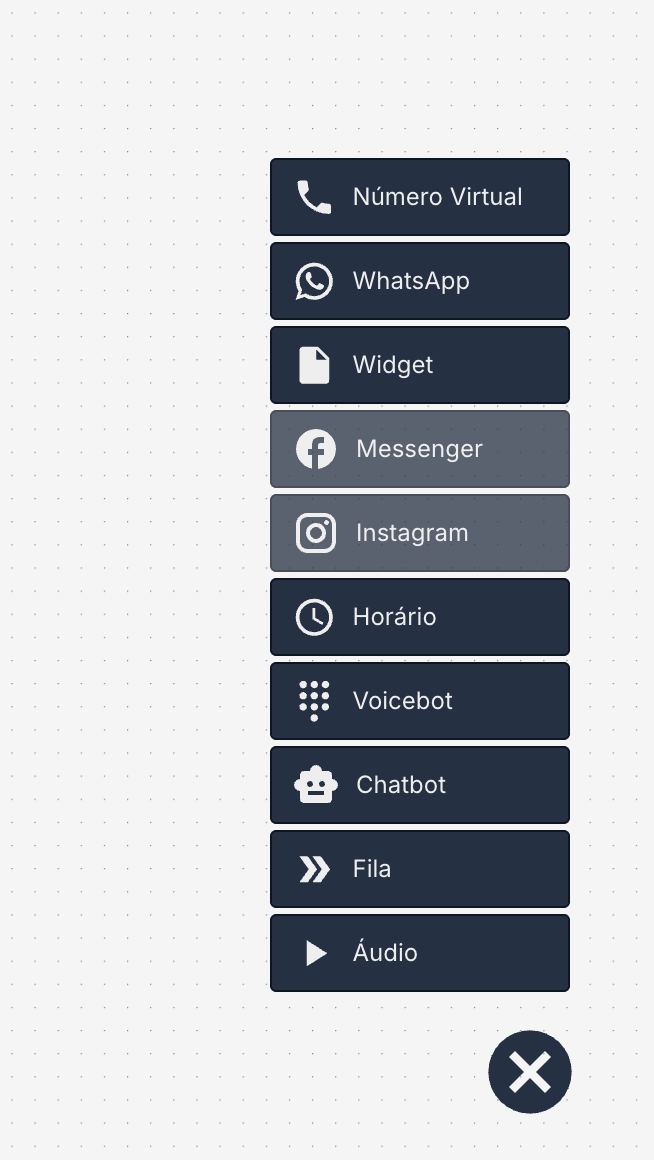This screenshot has height=1160, width=654.
Task: Choose the WhatsApp channel button
Action: [419, 281]
